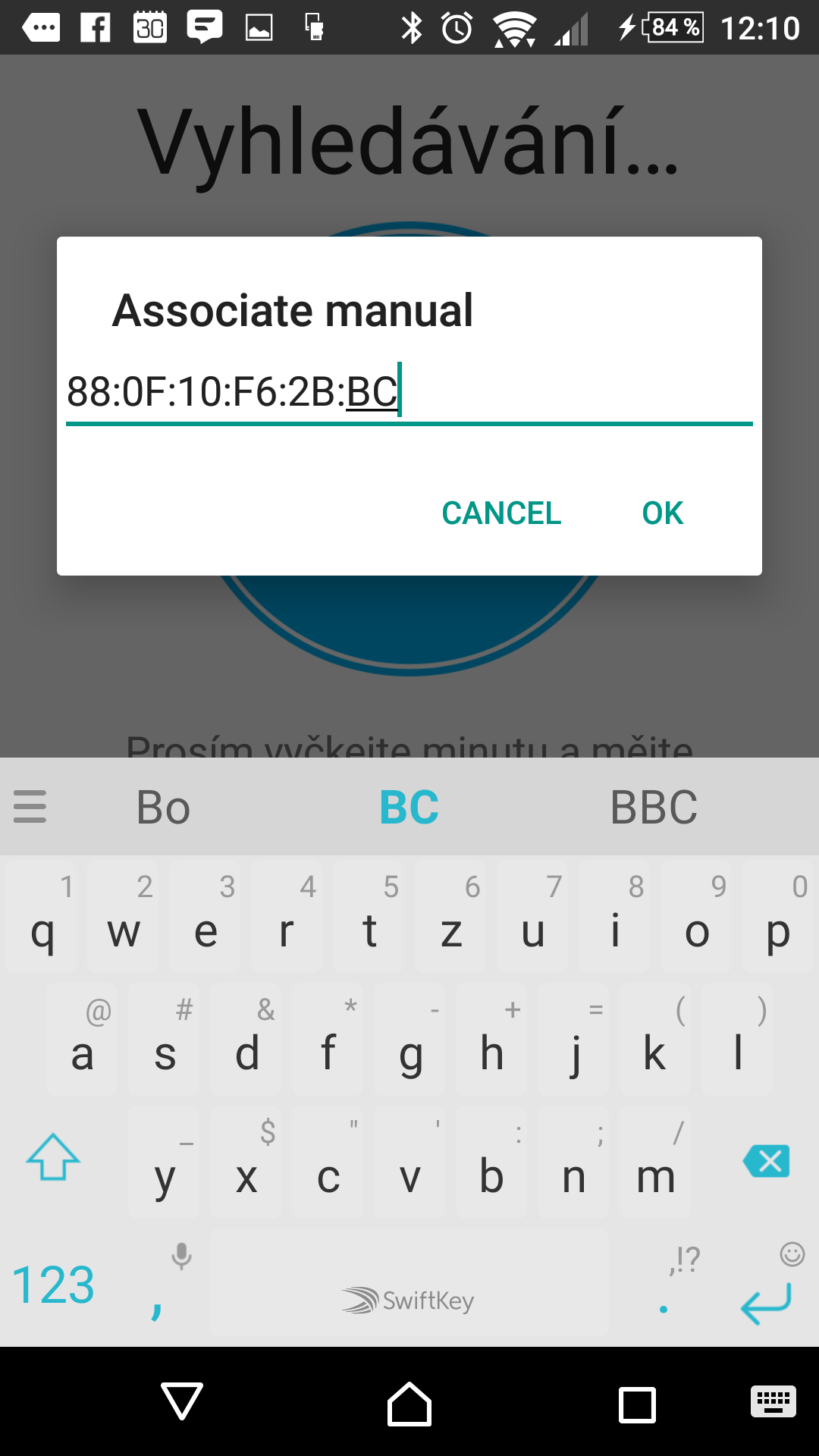Choose the 'BBC' keyboard suggestion
The width and height of the screenshot is (819, 1456).
point(654,807)
